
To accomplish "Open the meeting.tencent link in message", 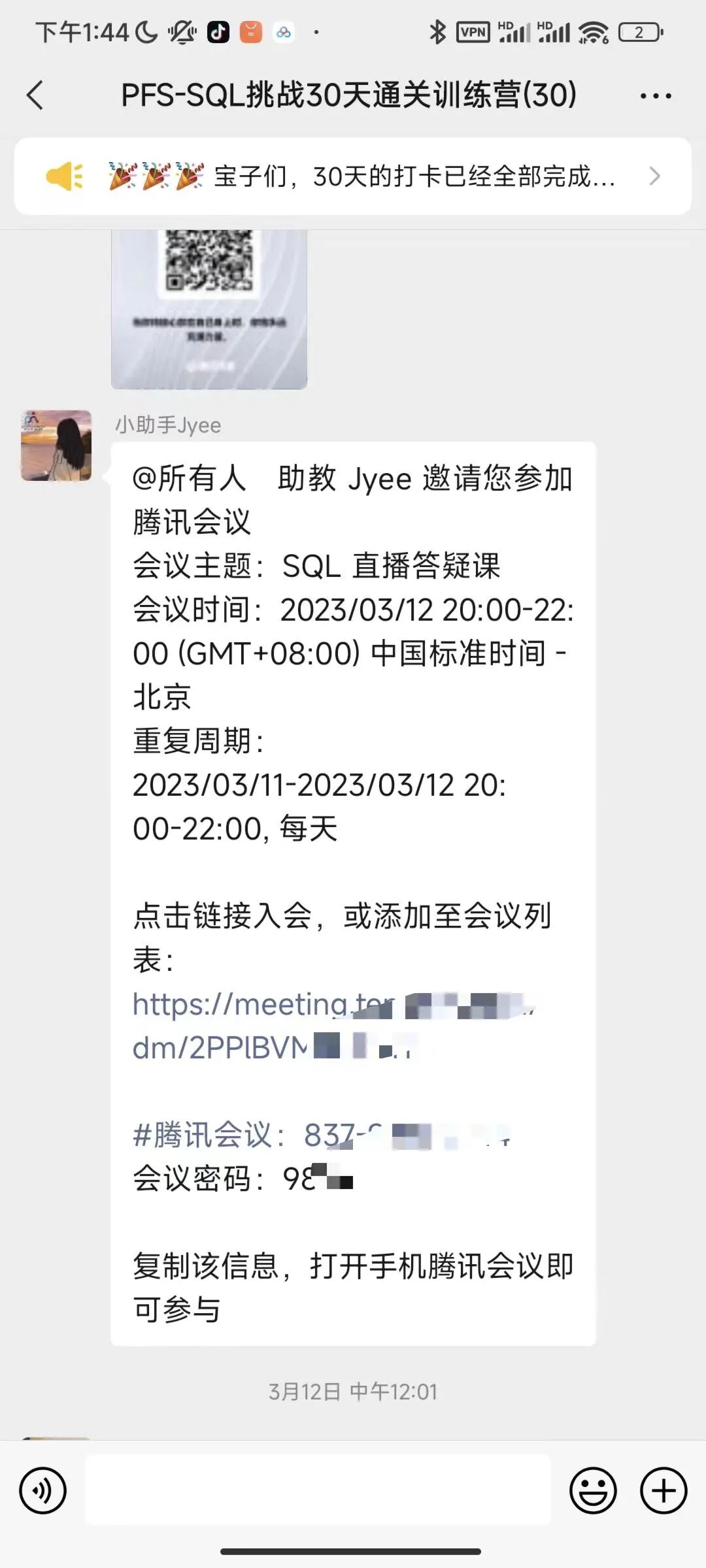I will (333, 1026).
